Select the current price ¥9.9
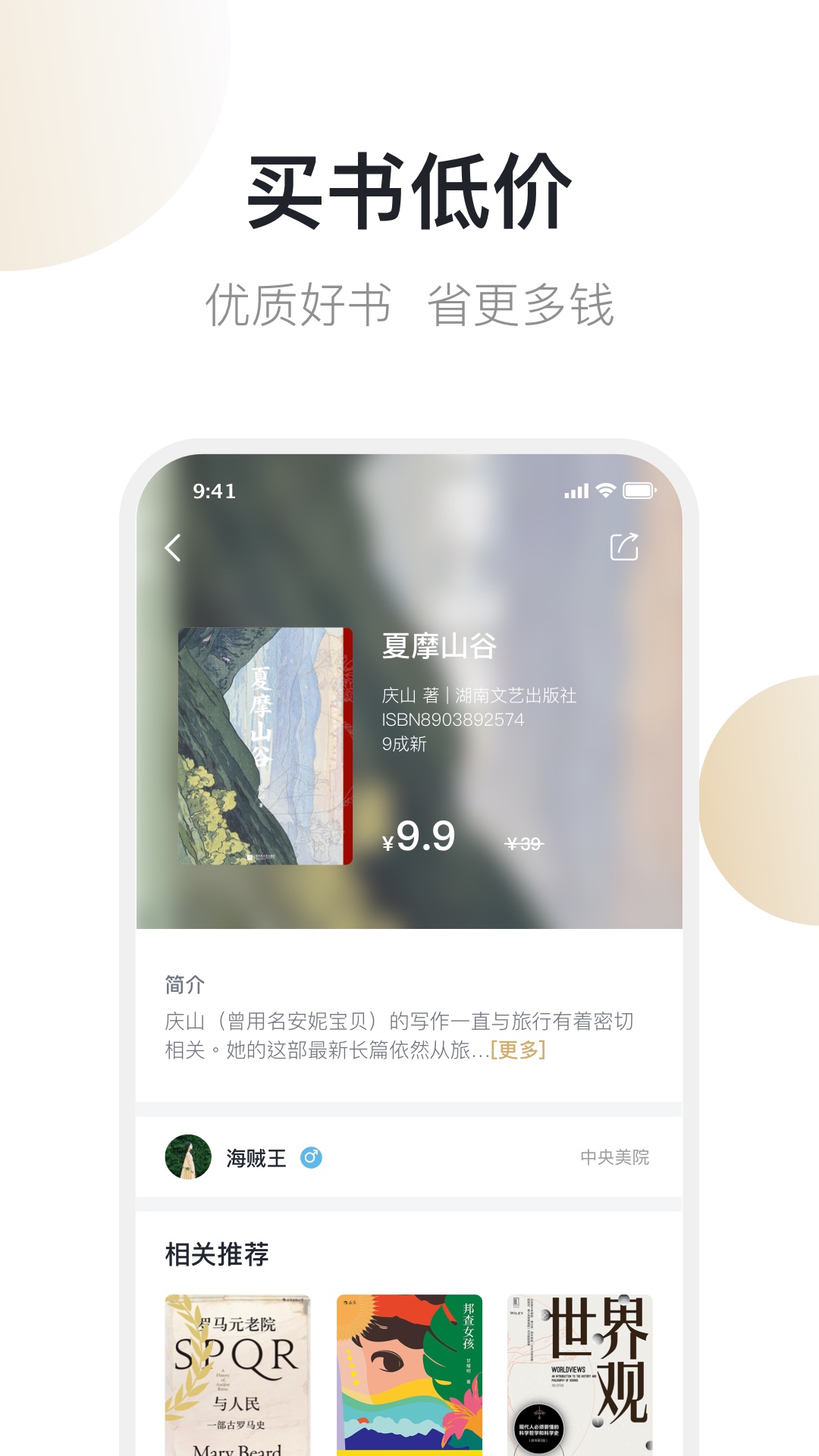This screenshot has width=819, height=1456. 419,839
